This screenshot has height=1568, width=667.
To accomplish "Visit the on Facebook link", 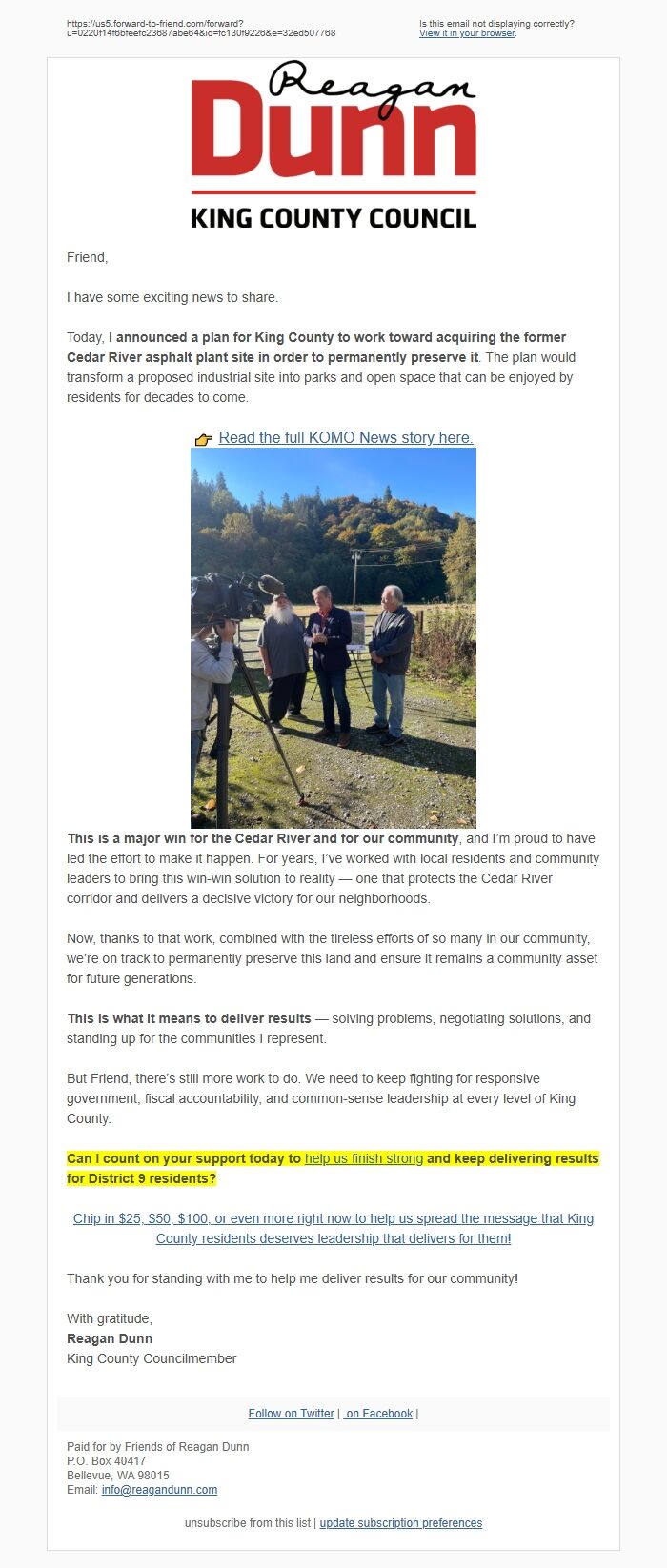I will (x=377, y=1414).
